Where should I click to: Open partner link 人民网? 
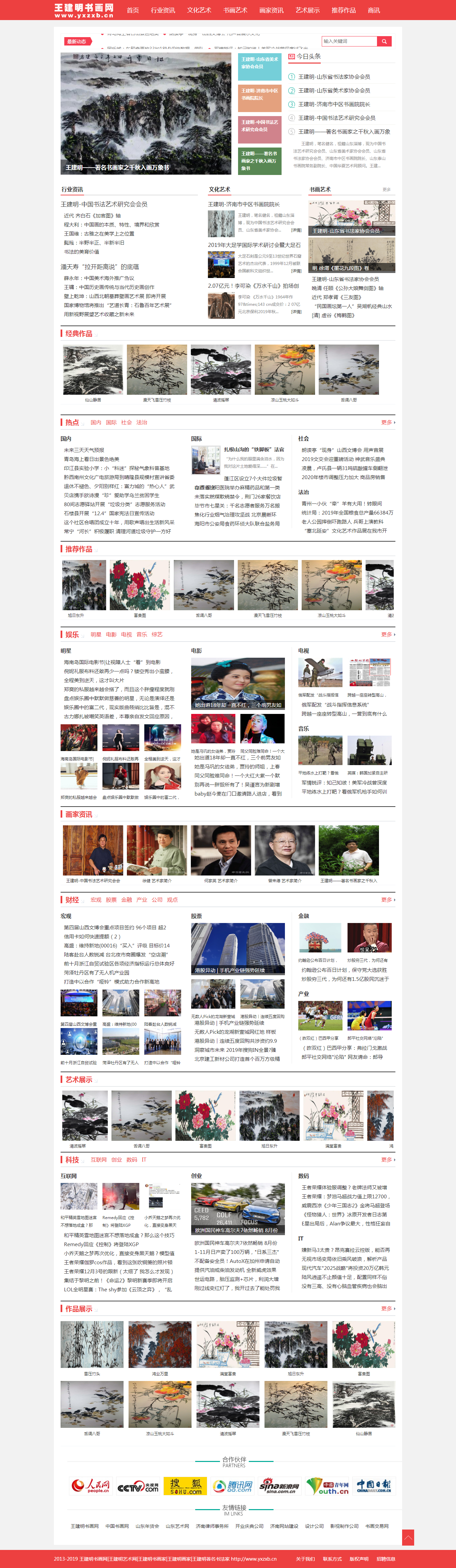(91, 1486)
